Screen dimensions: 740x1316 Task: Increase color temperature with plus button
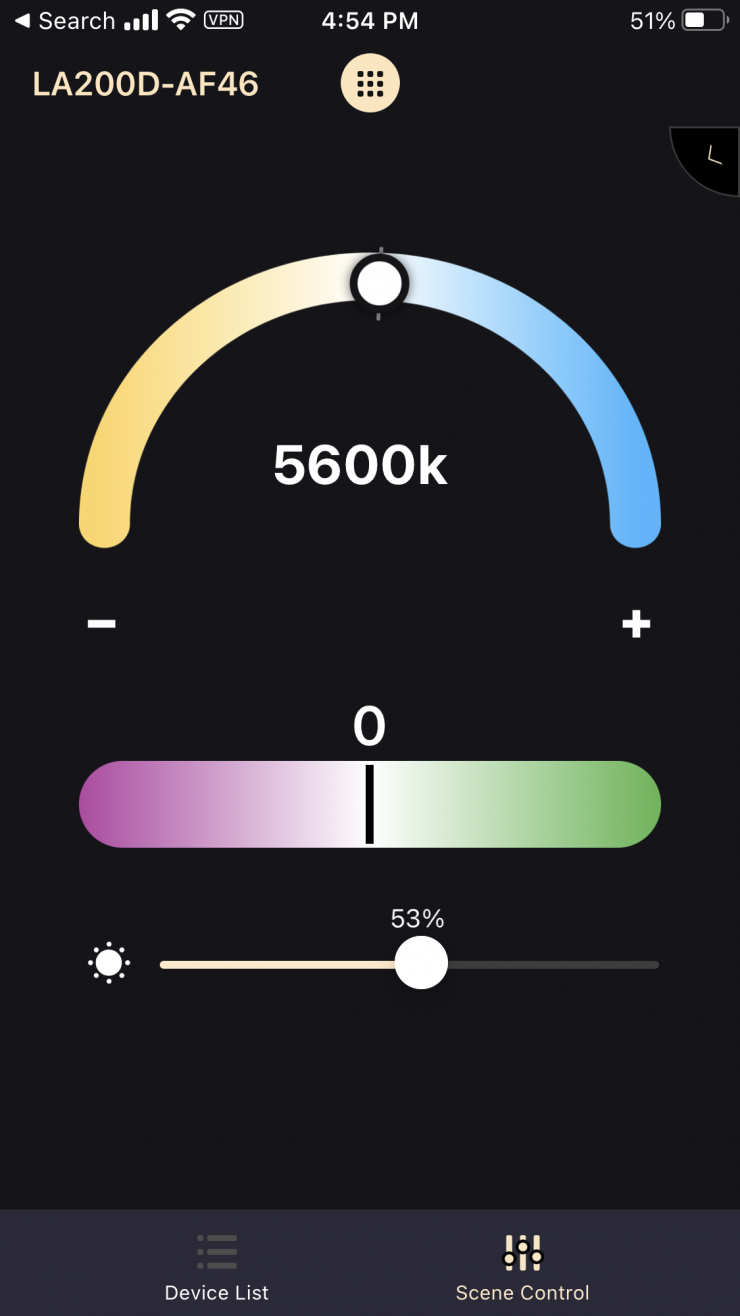coord(636,624)
